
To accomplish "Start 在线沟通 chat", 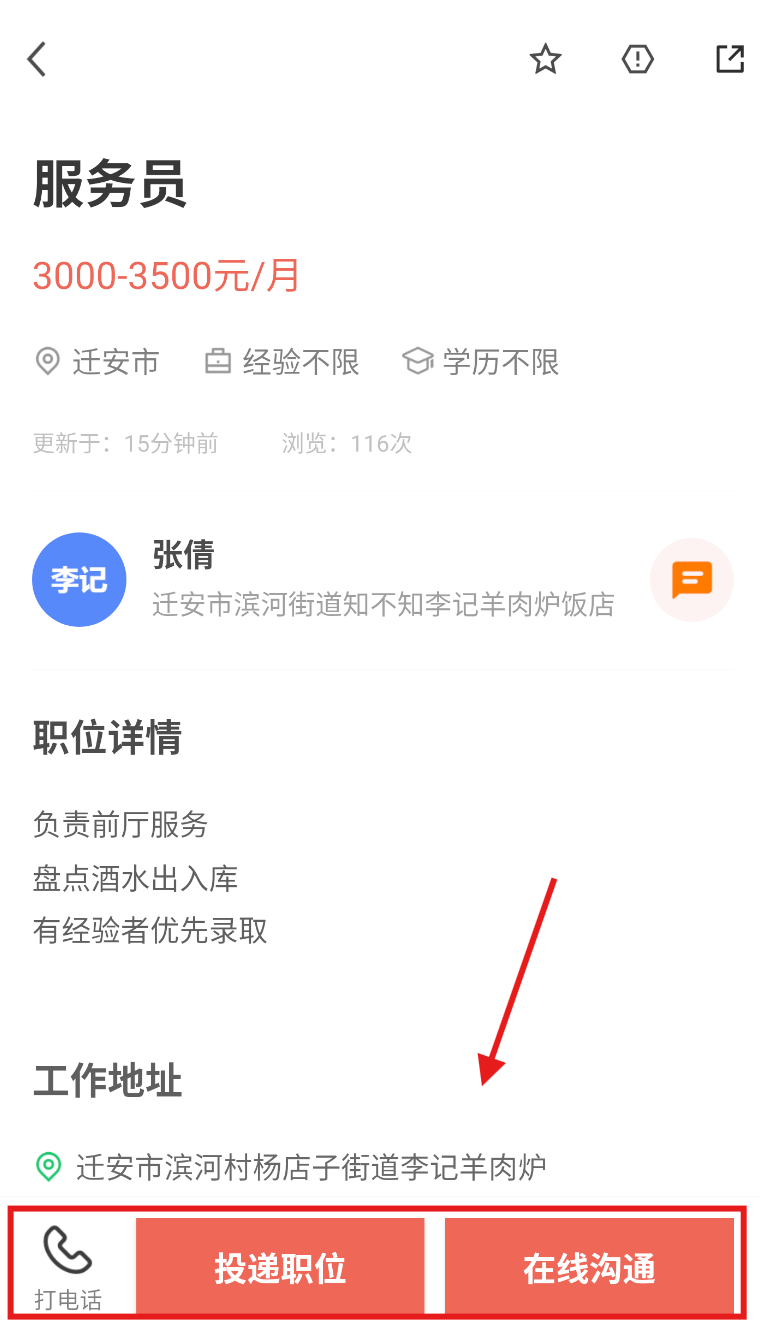I will 589,1267.
